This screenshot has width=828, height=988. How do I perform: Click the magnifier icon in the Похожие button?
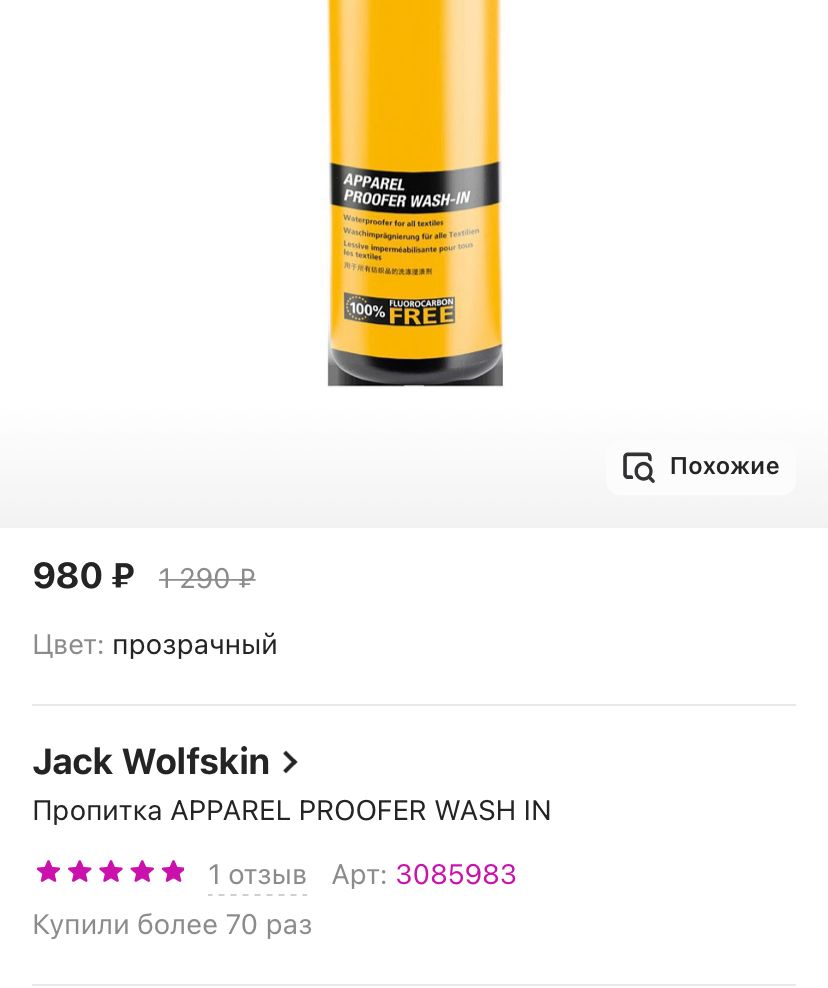pyautogui.click(x=639, y=467)
